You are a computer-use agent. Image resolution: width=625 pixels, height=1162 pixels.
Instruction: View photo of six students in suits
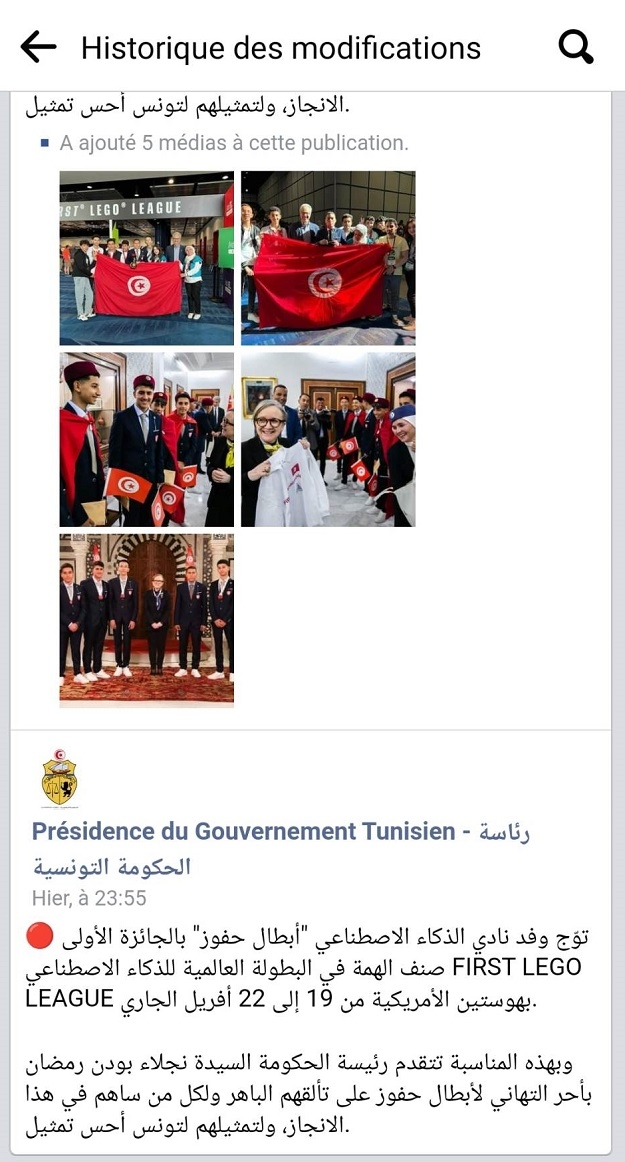click(147, 621)
